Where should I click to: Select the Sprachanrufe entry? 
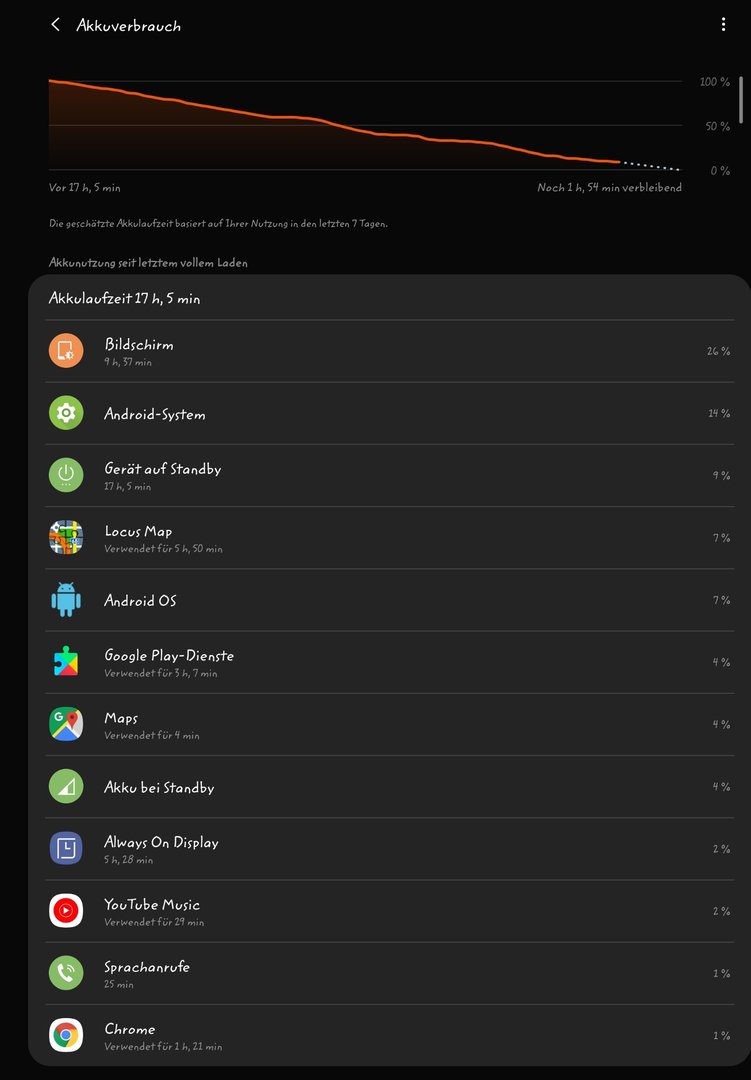[388, 973]
